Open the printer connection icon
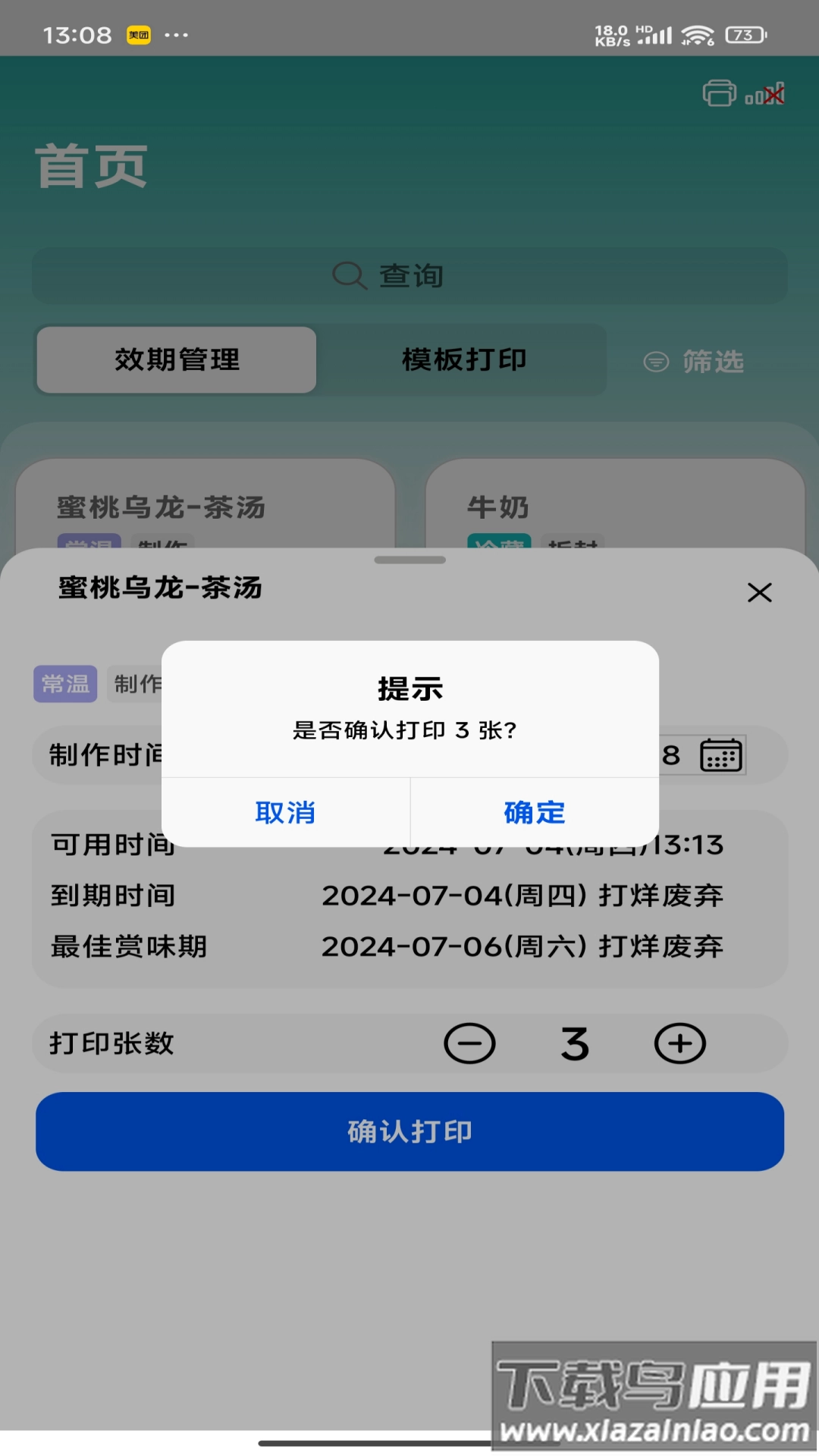This screenshot has height=1456, width=819. click(x=720, y=94)
